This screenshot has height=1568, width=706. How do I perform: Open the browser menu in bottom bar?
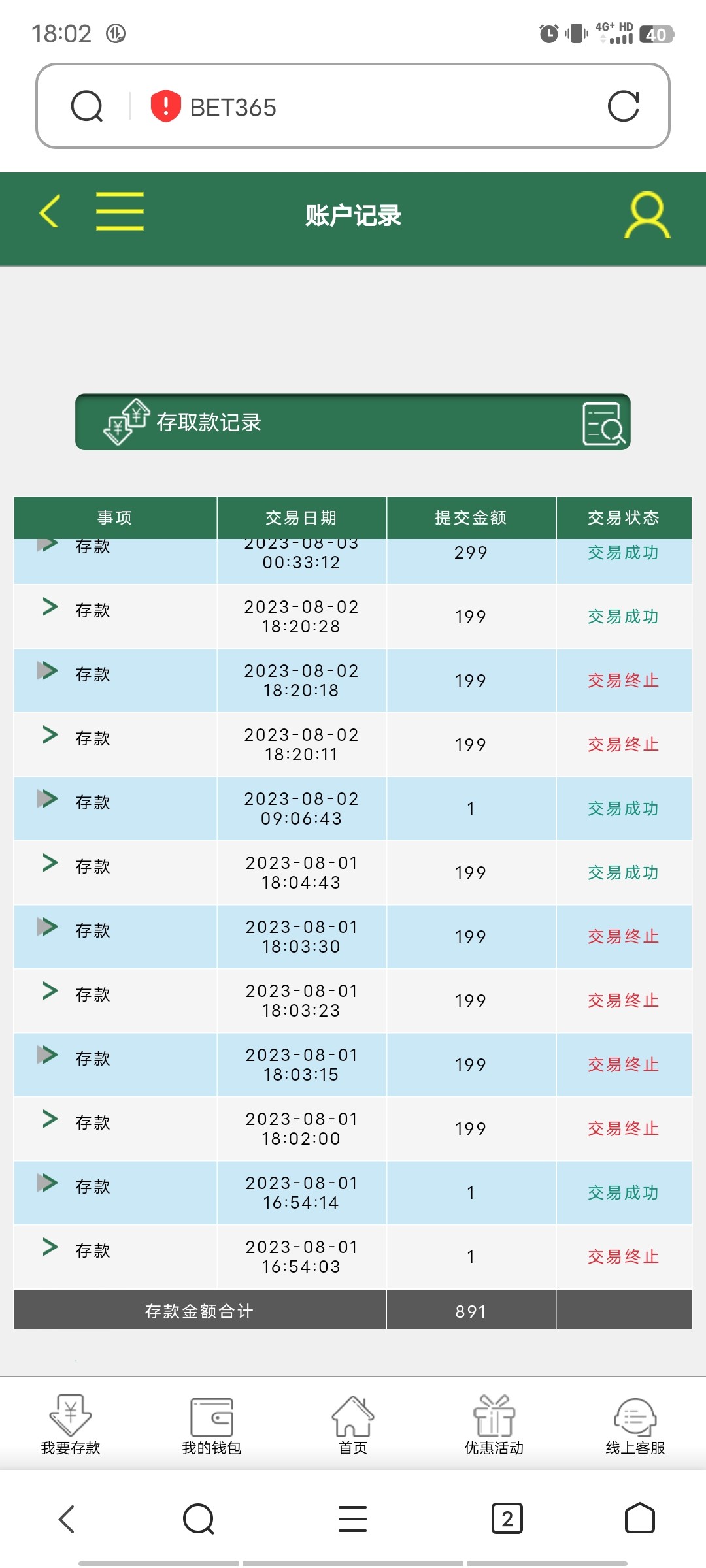pyautogui.click(x=353, y=1518)
